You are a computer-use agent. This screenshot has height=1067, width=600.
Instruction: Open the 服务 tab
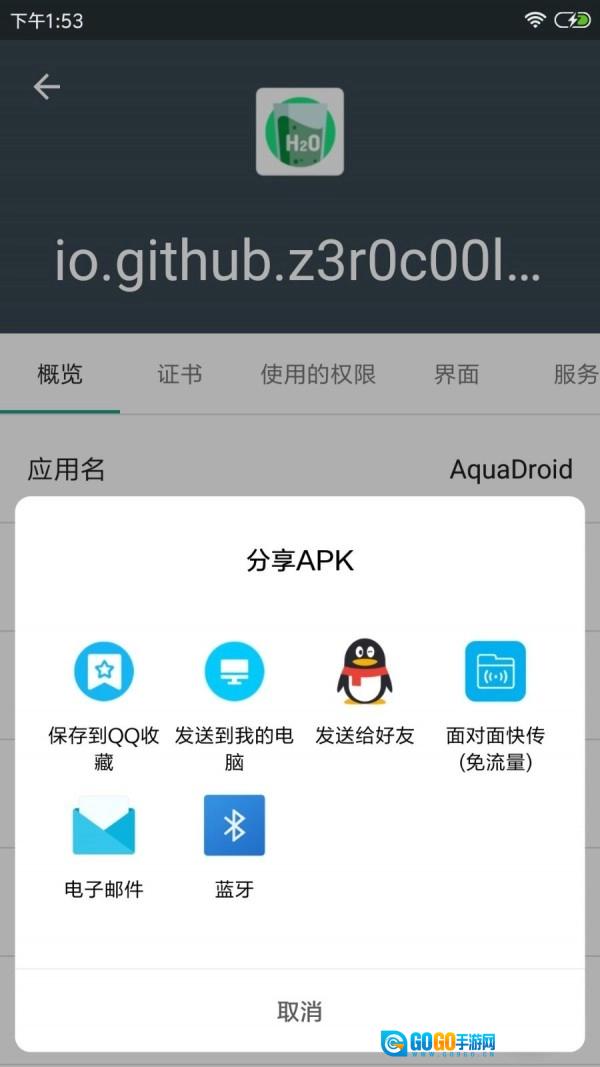(x=576, y=374)
